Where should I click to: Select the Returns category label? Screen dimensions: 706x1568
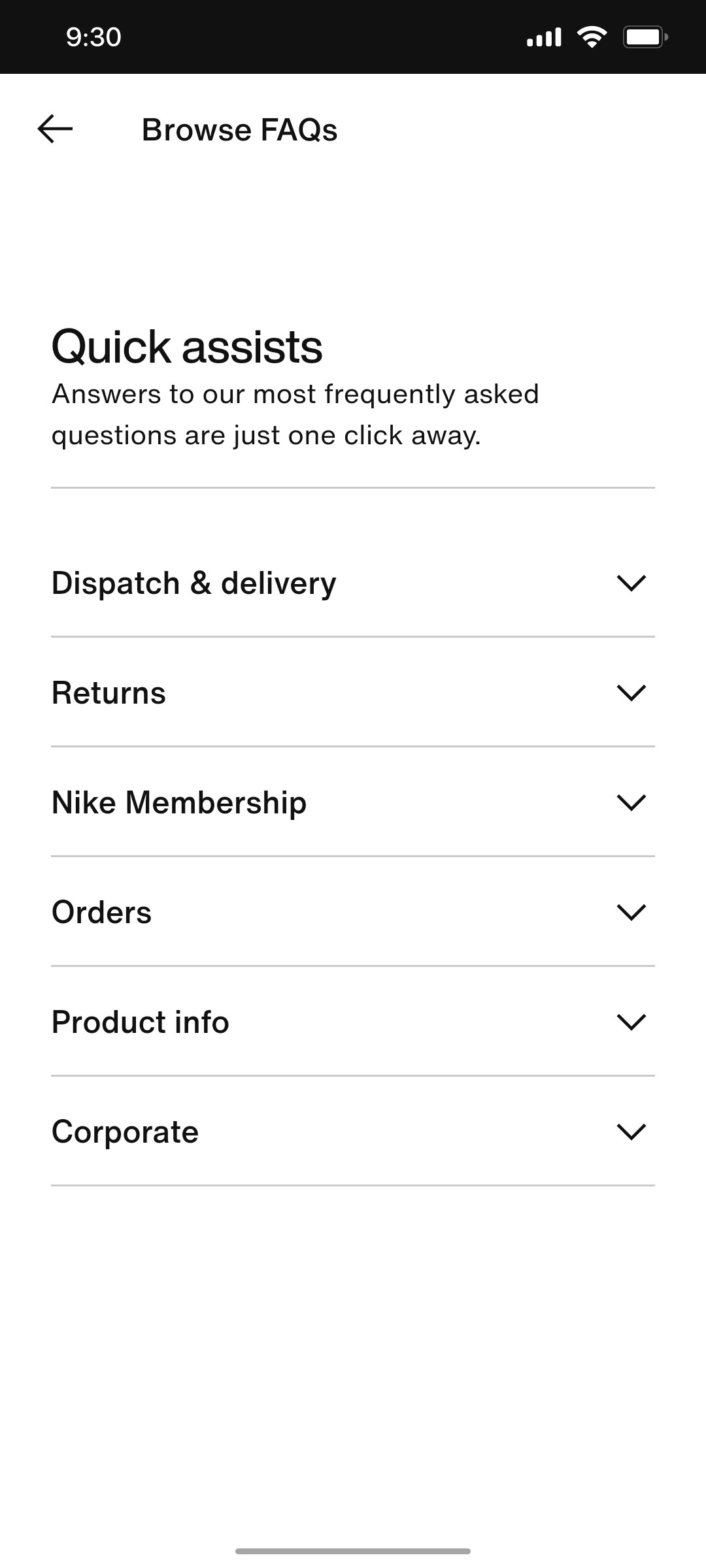click(x=109, y=693)
